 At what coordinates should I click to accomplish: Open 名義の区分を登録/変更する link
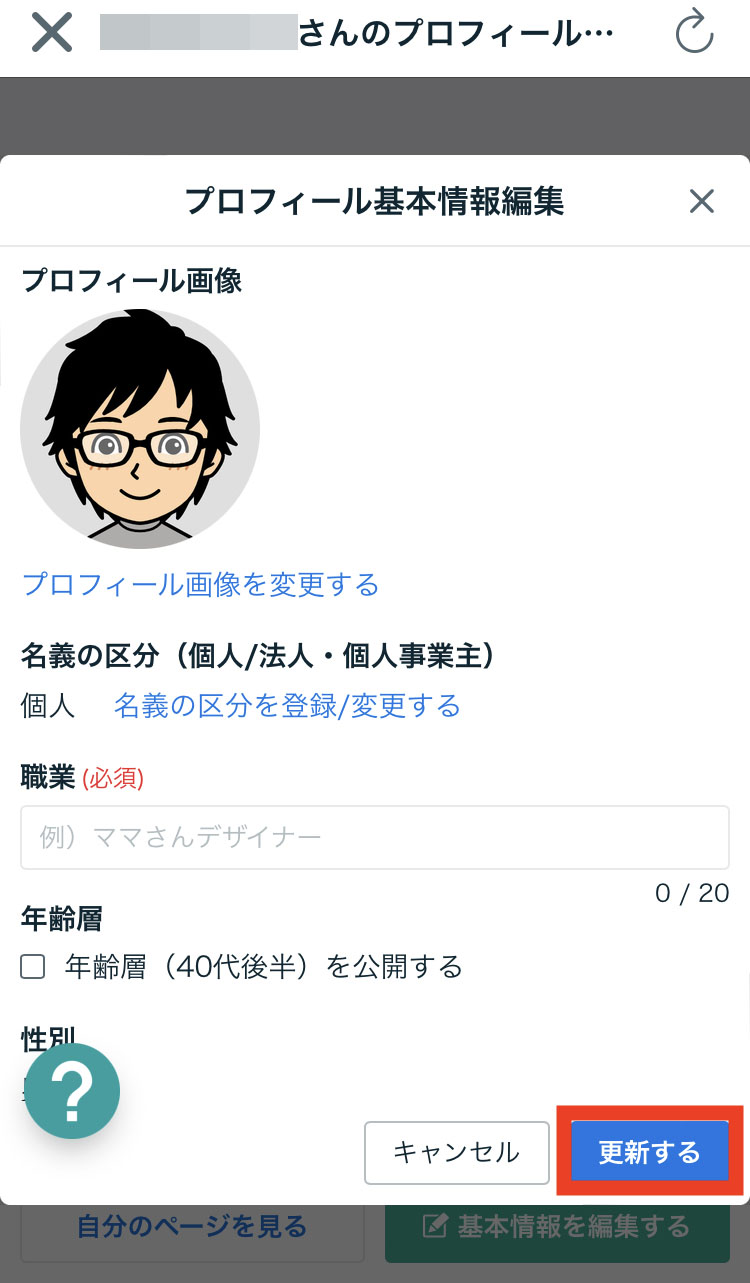click(287, 707)
